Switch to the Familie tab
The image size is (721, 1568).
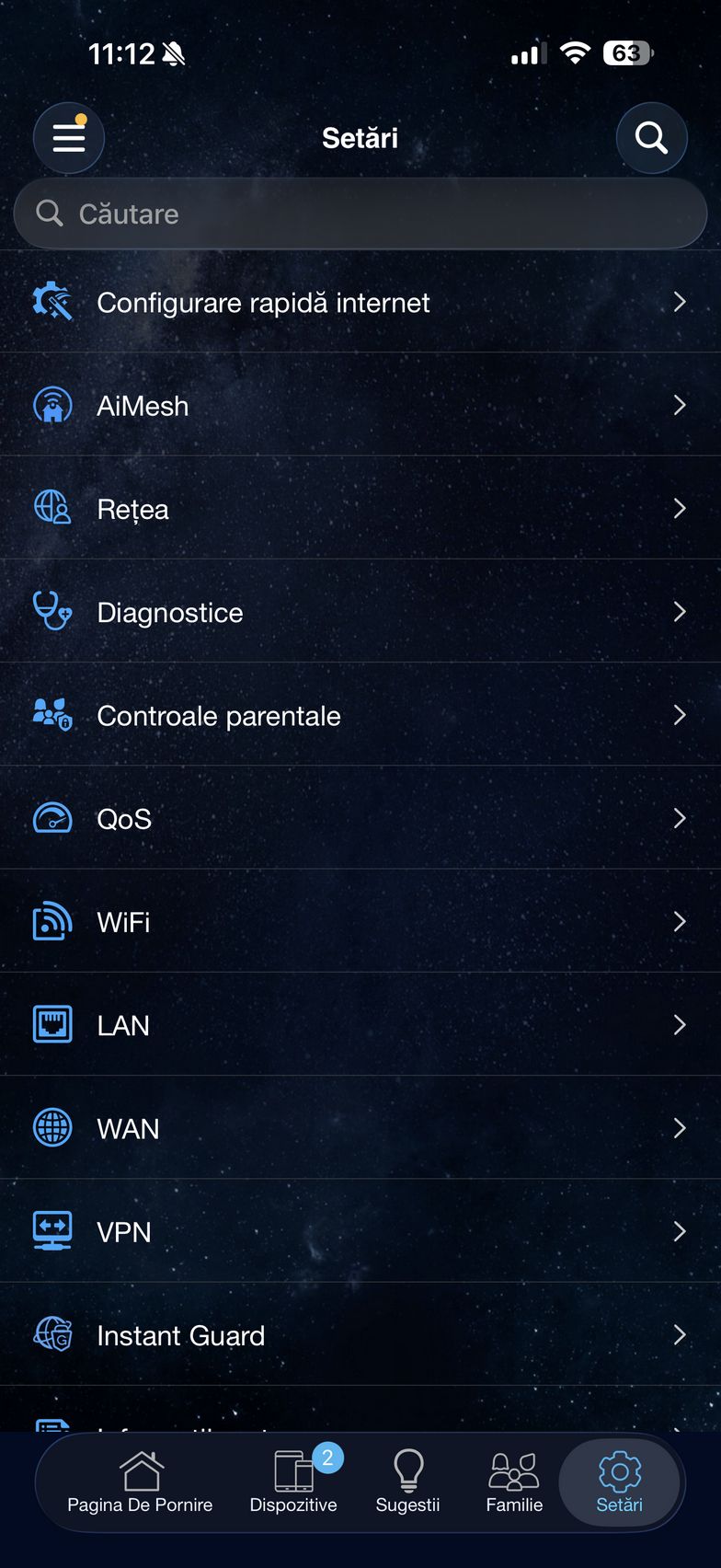[514, 1482]
